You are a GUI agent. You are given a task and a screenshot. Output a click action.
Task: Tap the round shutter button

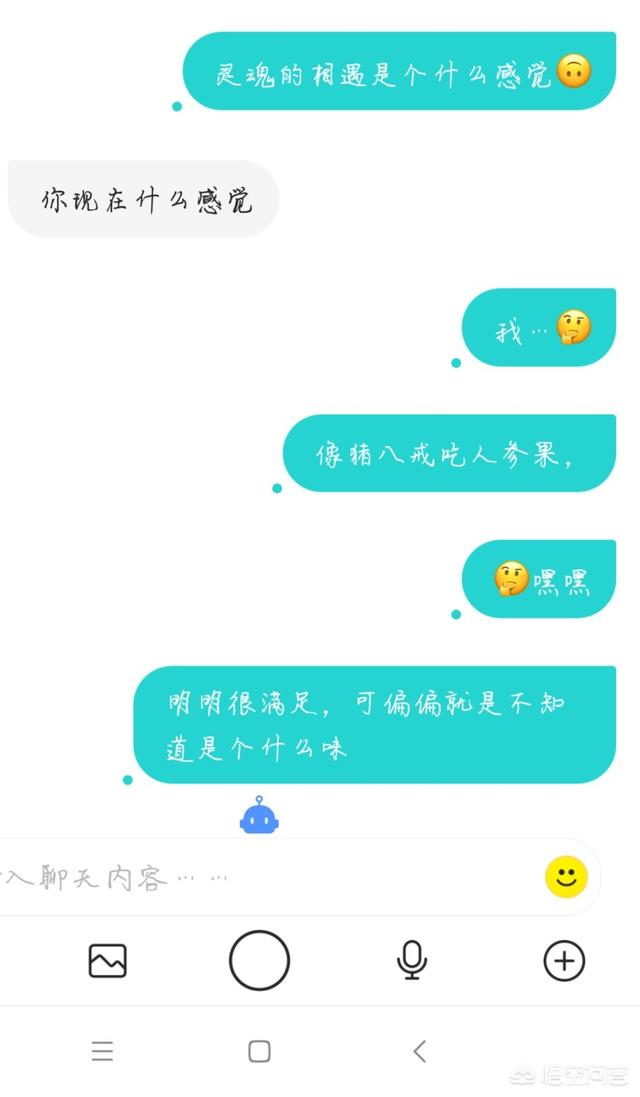click(x=259, y=961)
